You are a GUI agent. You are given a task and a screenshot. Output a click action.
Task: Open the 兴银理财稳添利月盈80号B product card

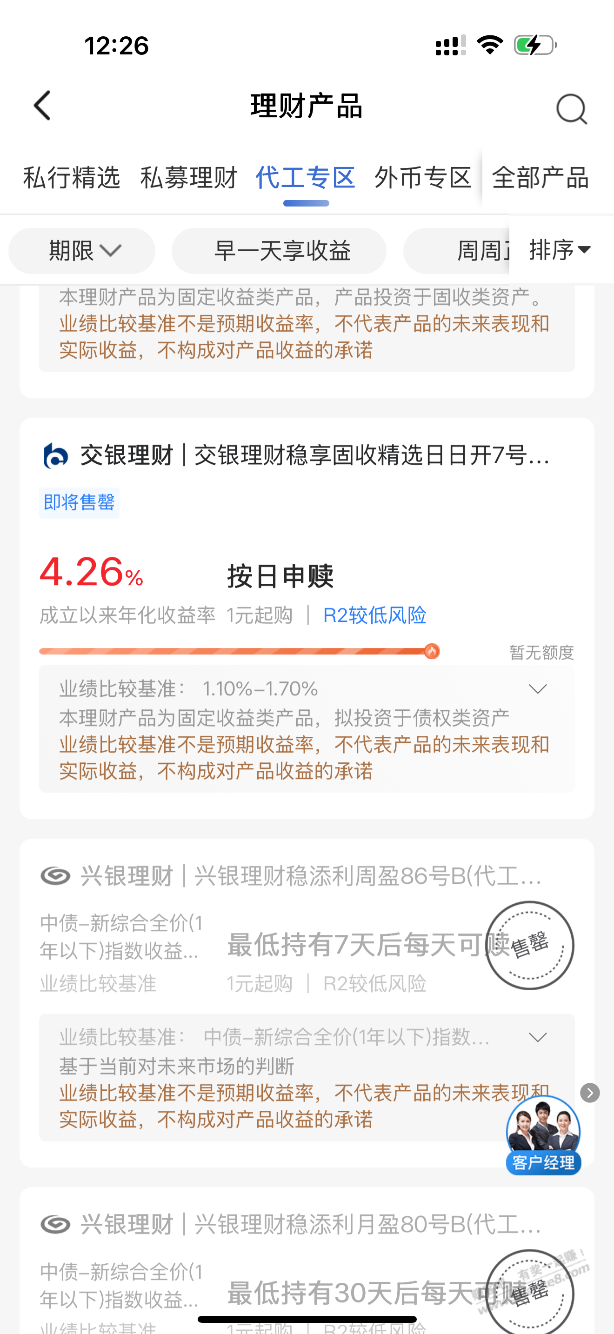(x=300, y=1224)
